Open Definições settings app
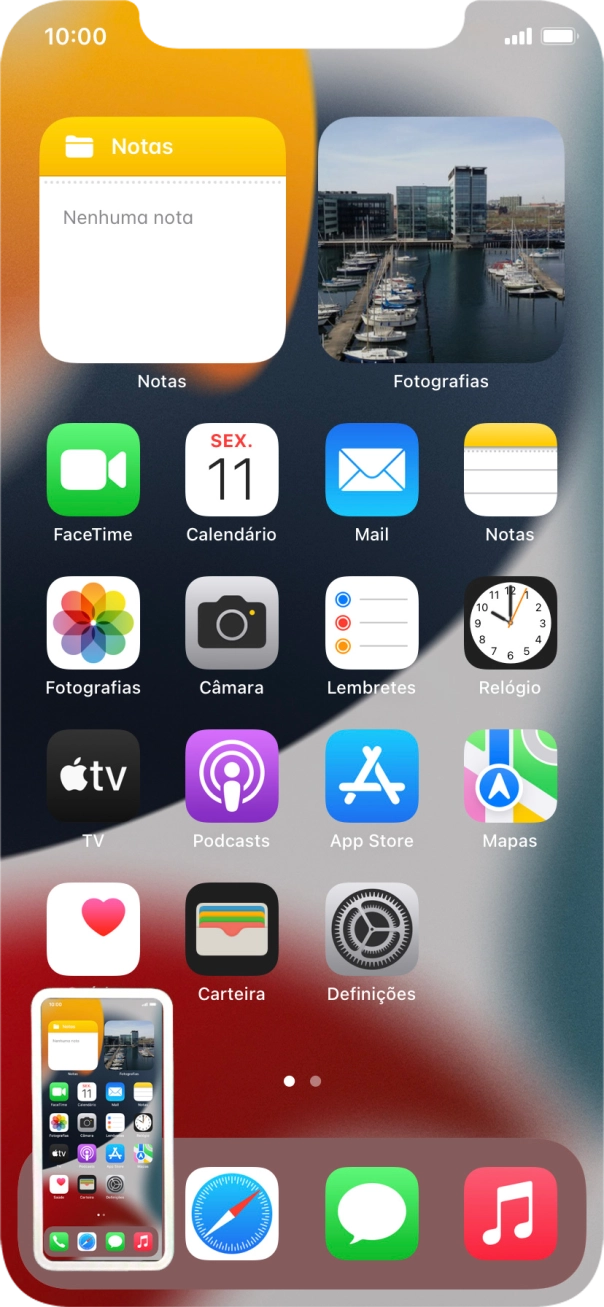This screenshot has width=604, height=1307. pyautogui.click(x=371, y=929)
